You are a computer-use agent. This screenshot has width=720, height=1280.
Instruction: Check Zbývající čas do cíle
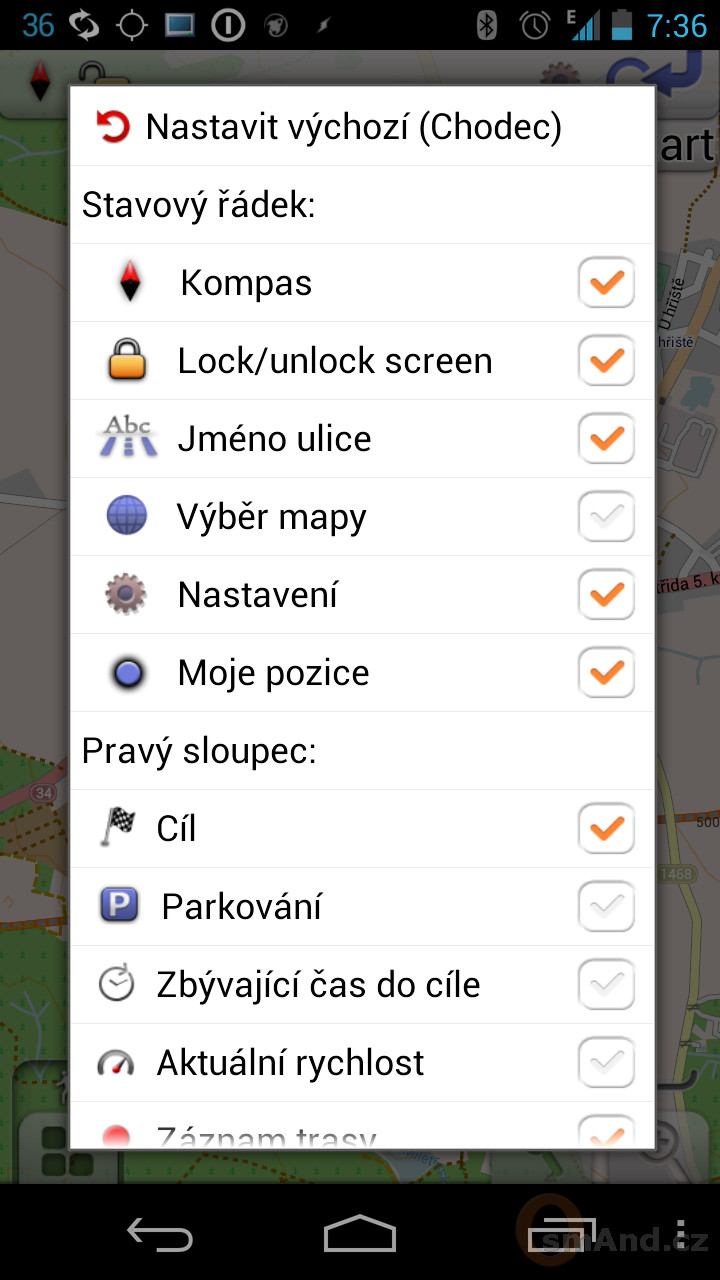click(606, 985)
